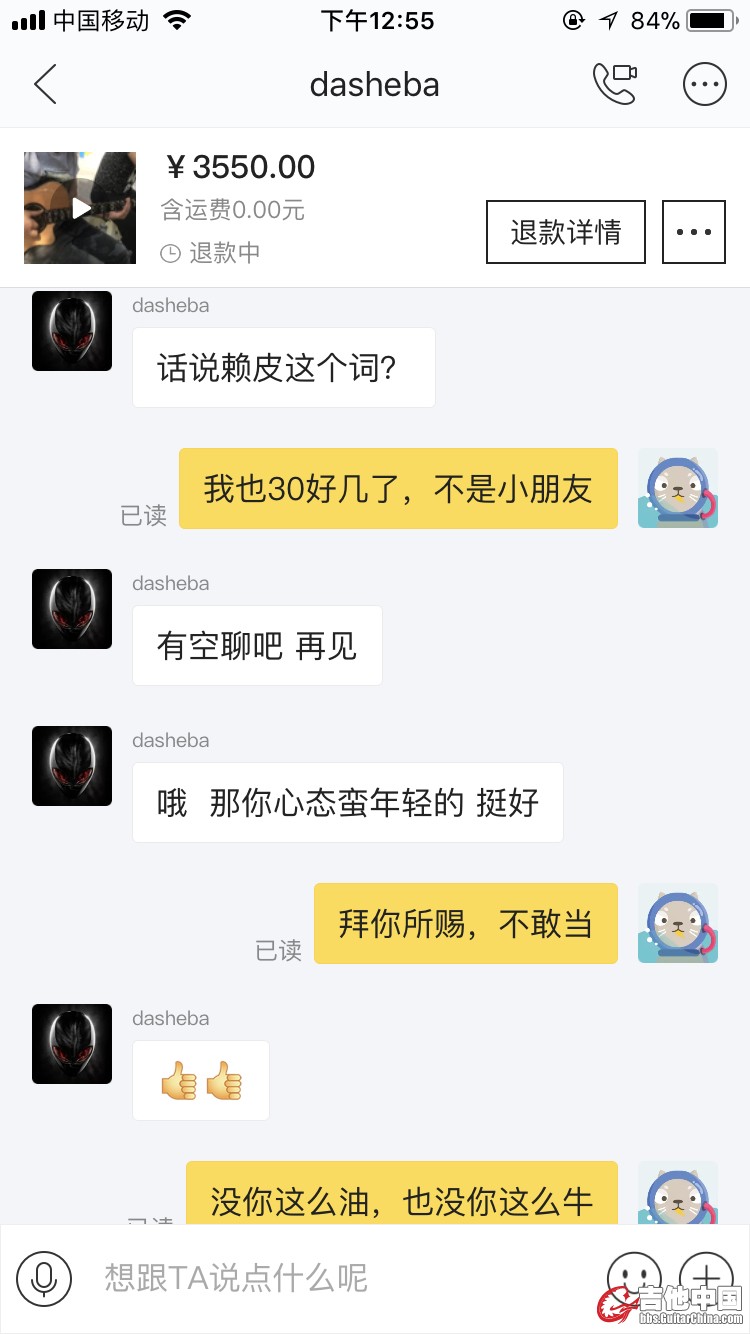750x1334 pixels.
Task: Open the chat's overflow menu
Action: click(704, 85)
